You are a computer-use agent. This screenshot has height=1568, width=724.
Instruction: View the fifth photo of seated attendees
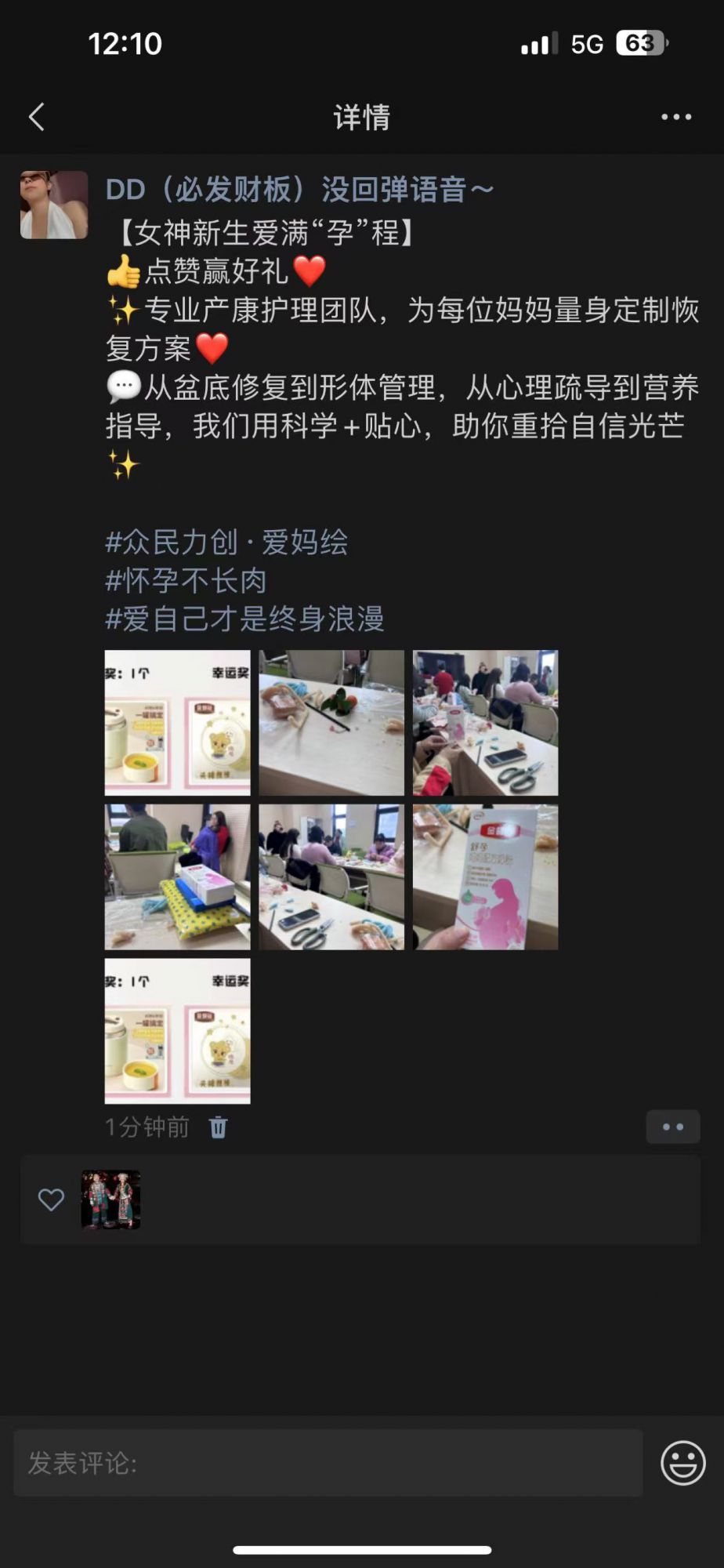click(331, 877)
